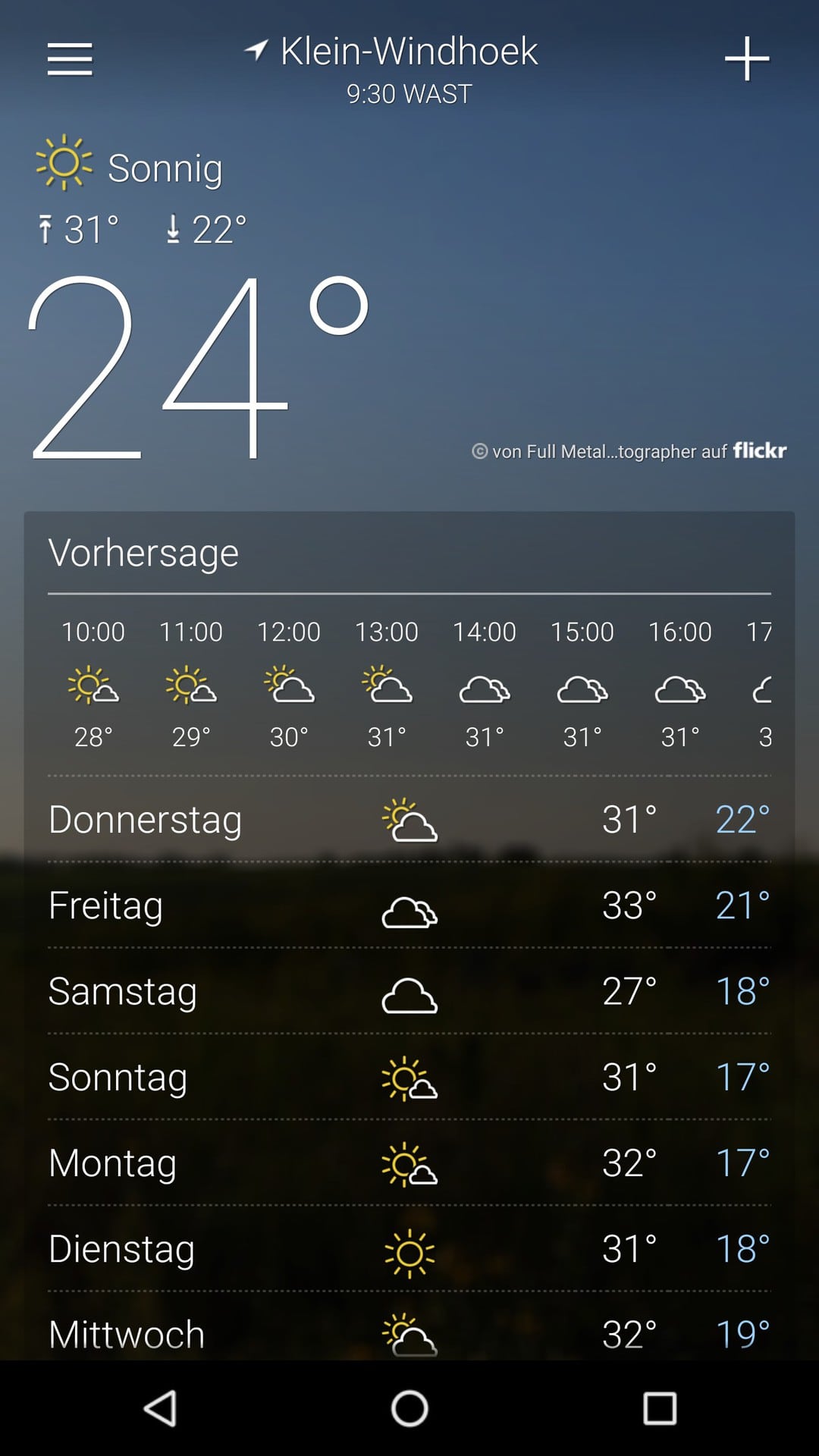Show Dienstag forecast details
This screenshot has width=819, height=1456.
[x=409, y=1248]
